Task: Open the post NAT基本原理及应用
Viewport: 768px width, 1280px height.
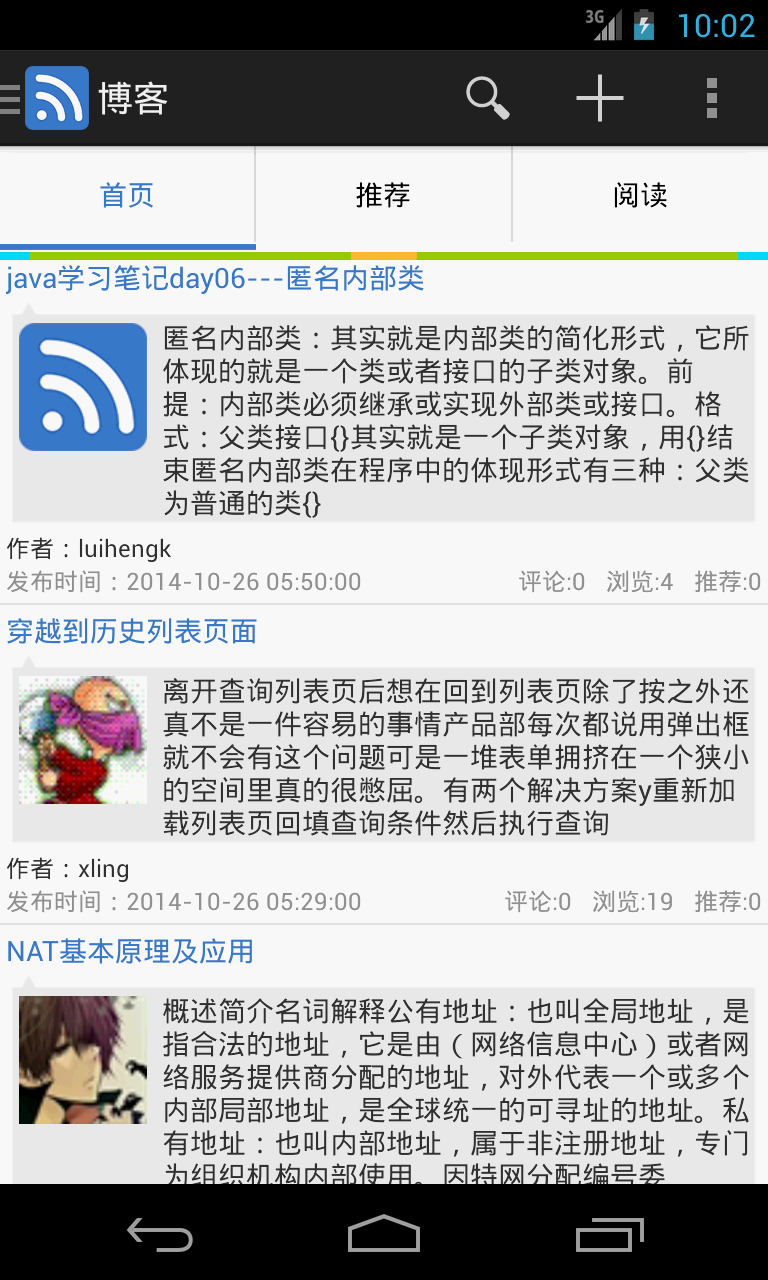Action: point(130,951)
